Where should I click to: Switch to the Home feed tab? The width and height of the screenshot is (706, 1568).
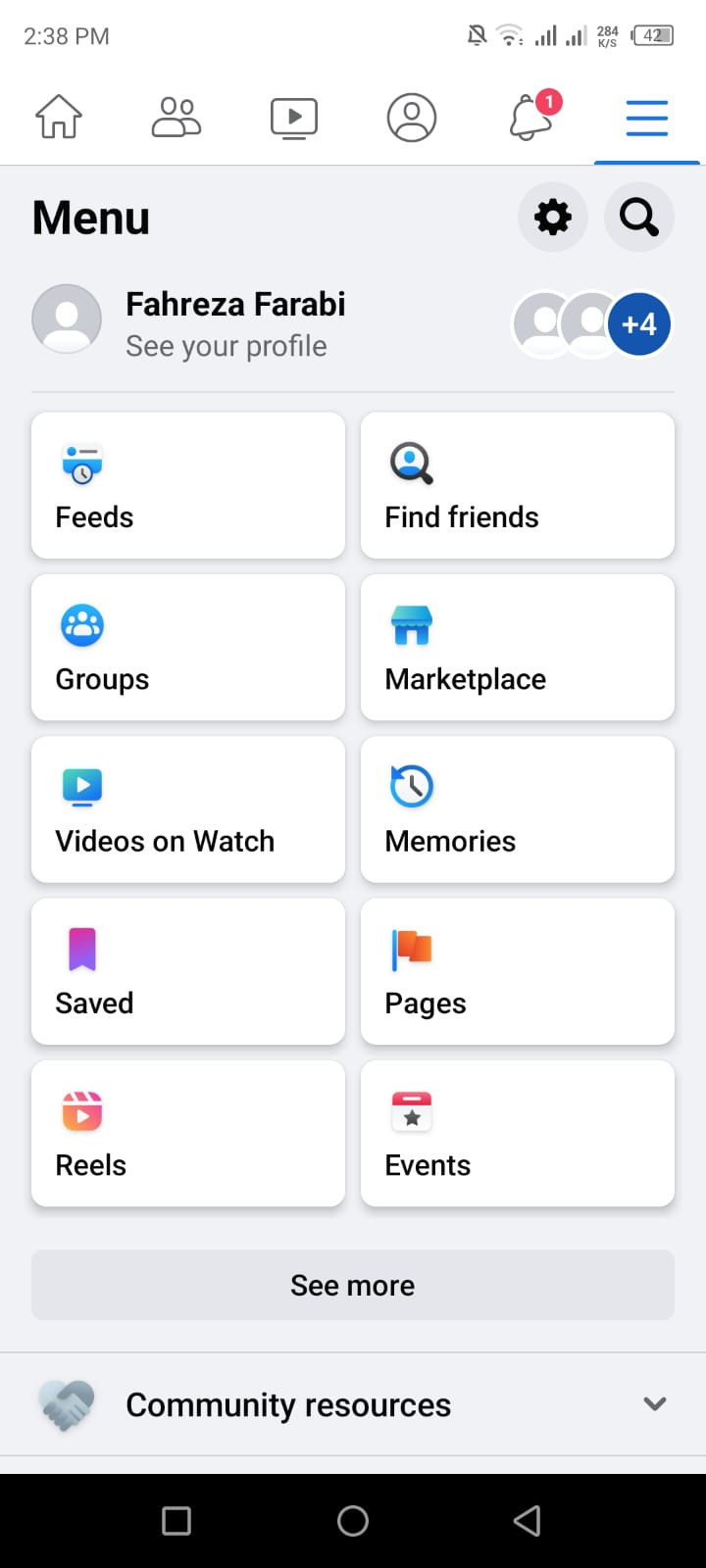tap(59, 118)
